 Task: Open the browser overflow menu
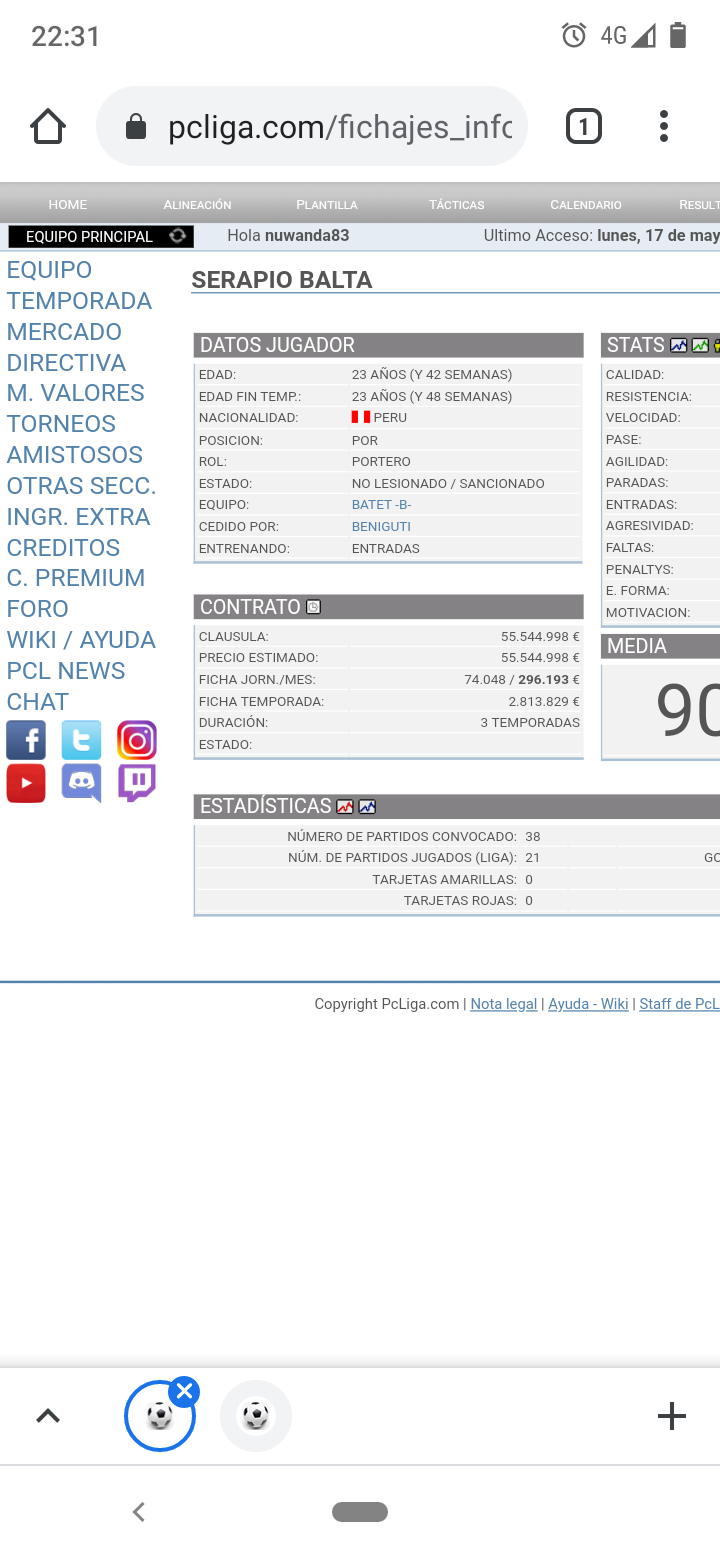click(x=663, y=127)
